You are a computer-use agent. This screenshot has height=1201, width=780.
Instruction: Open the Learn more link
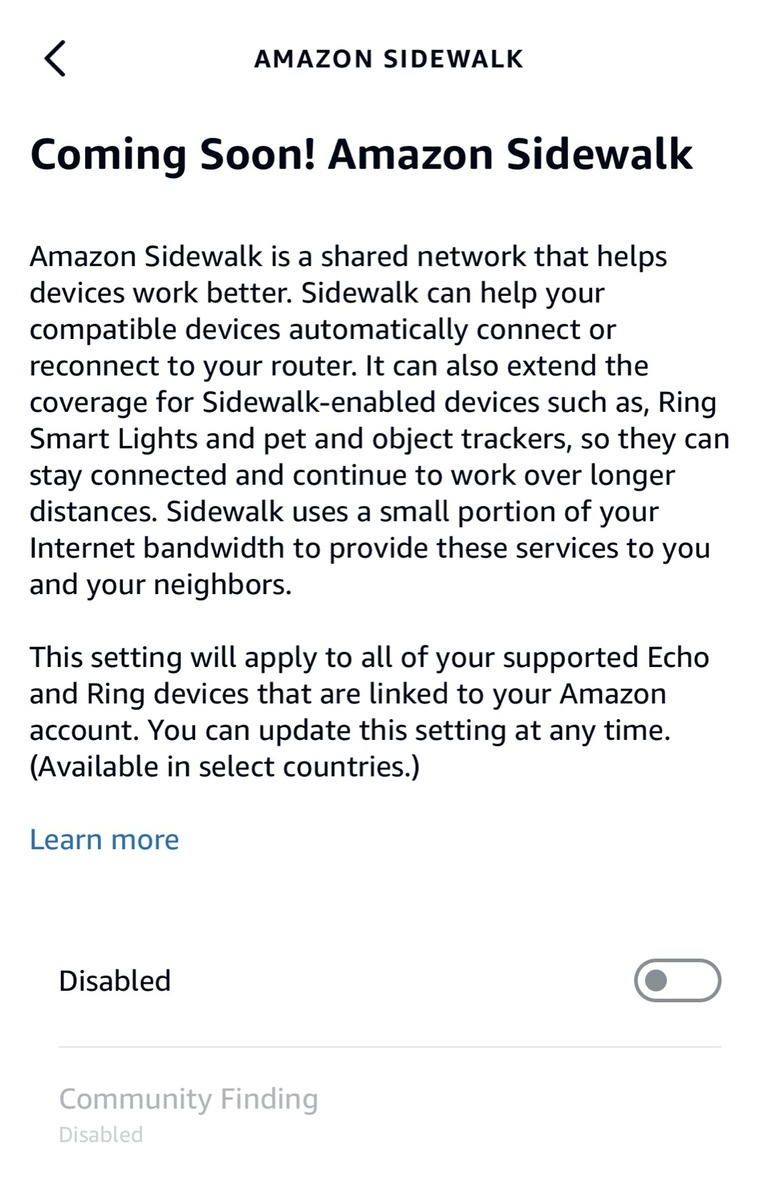tap(104, 839)
